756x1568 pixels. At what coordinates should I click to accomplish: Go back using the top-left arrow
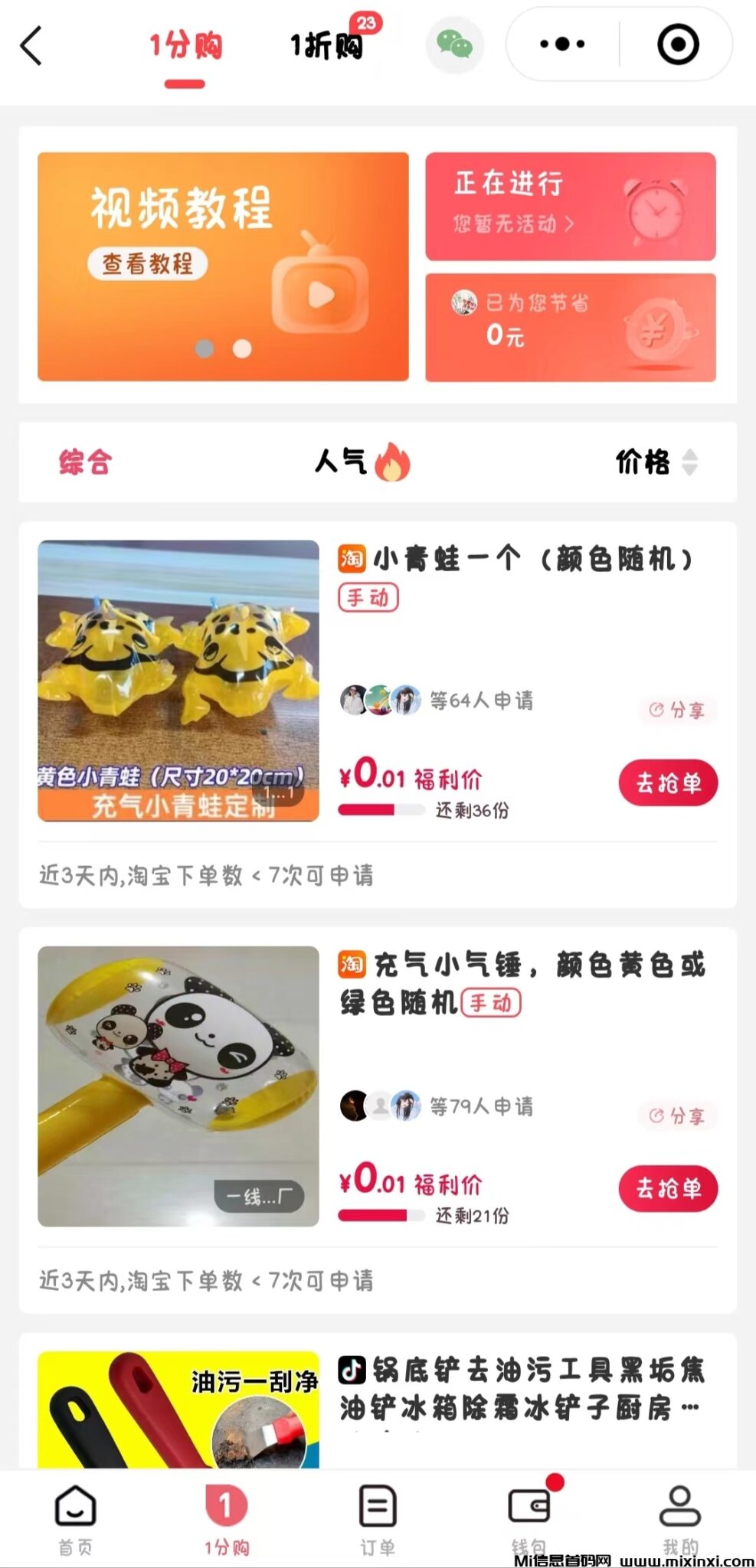point(31,46)
